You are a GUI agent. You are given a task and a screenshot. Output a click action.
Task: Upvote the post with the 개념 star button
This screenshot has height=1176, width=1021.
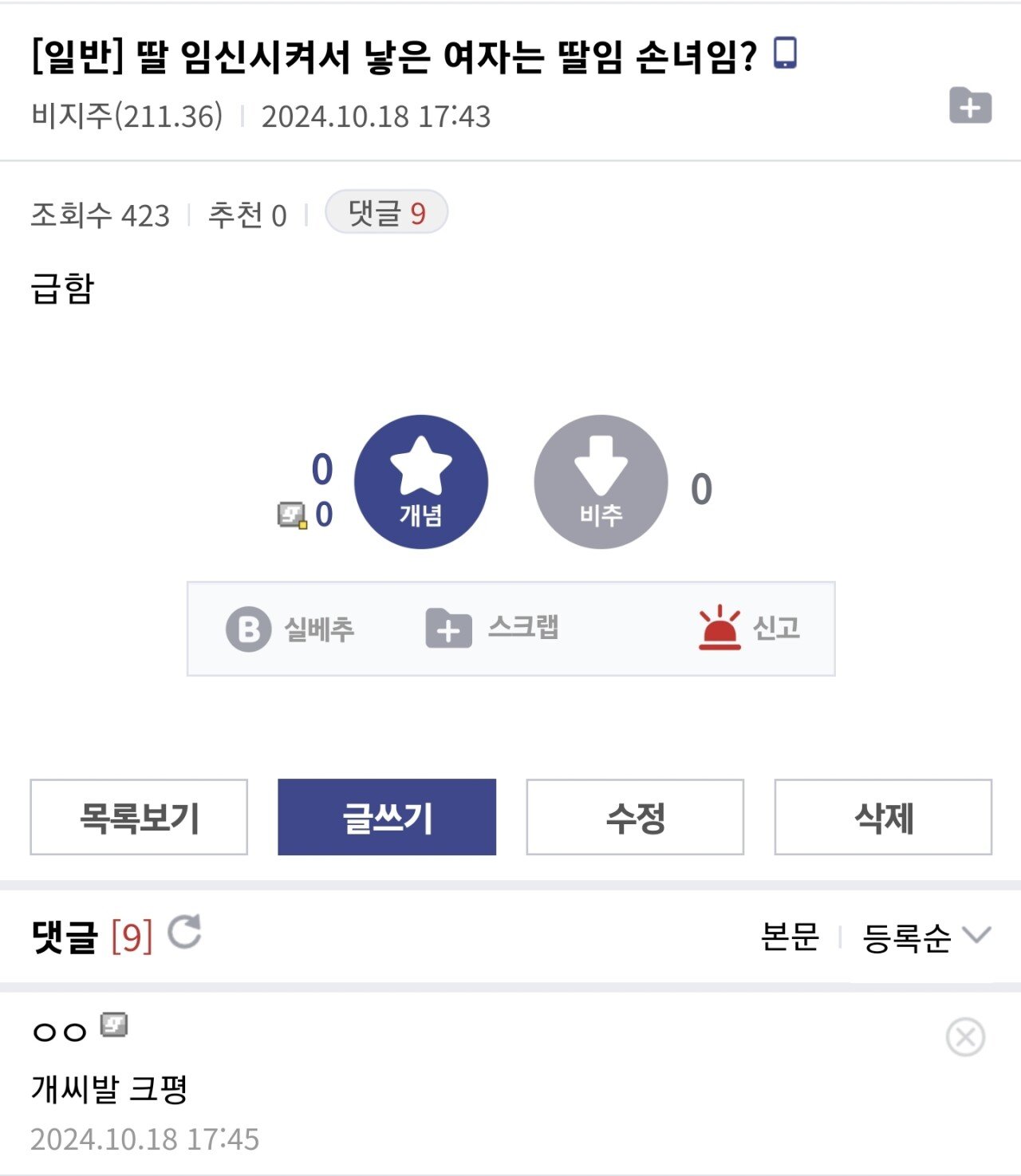point(421,482)
